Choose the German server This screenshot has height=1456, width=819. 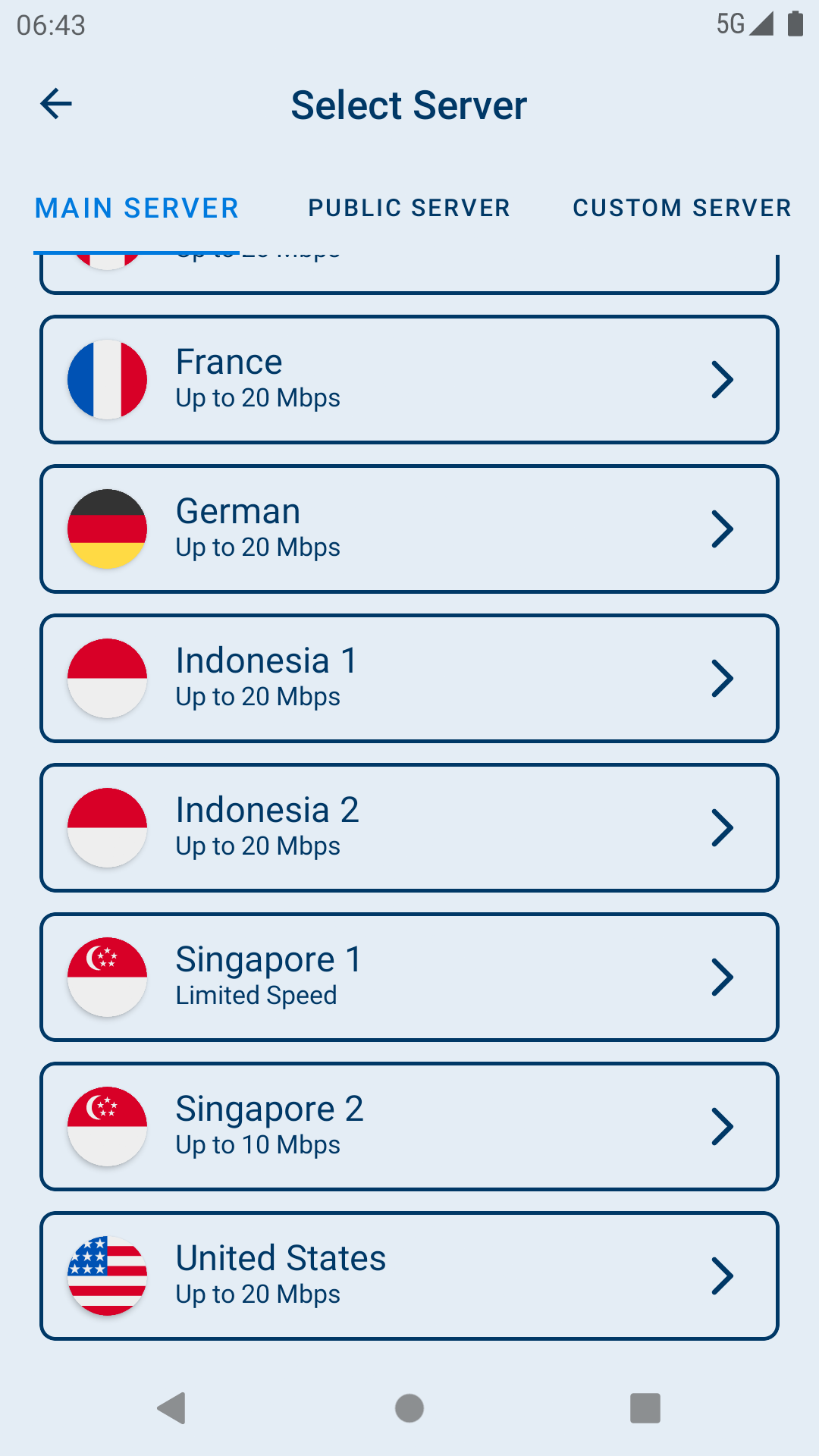tap(409, 529)
